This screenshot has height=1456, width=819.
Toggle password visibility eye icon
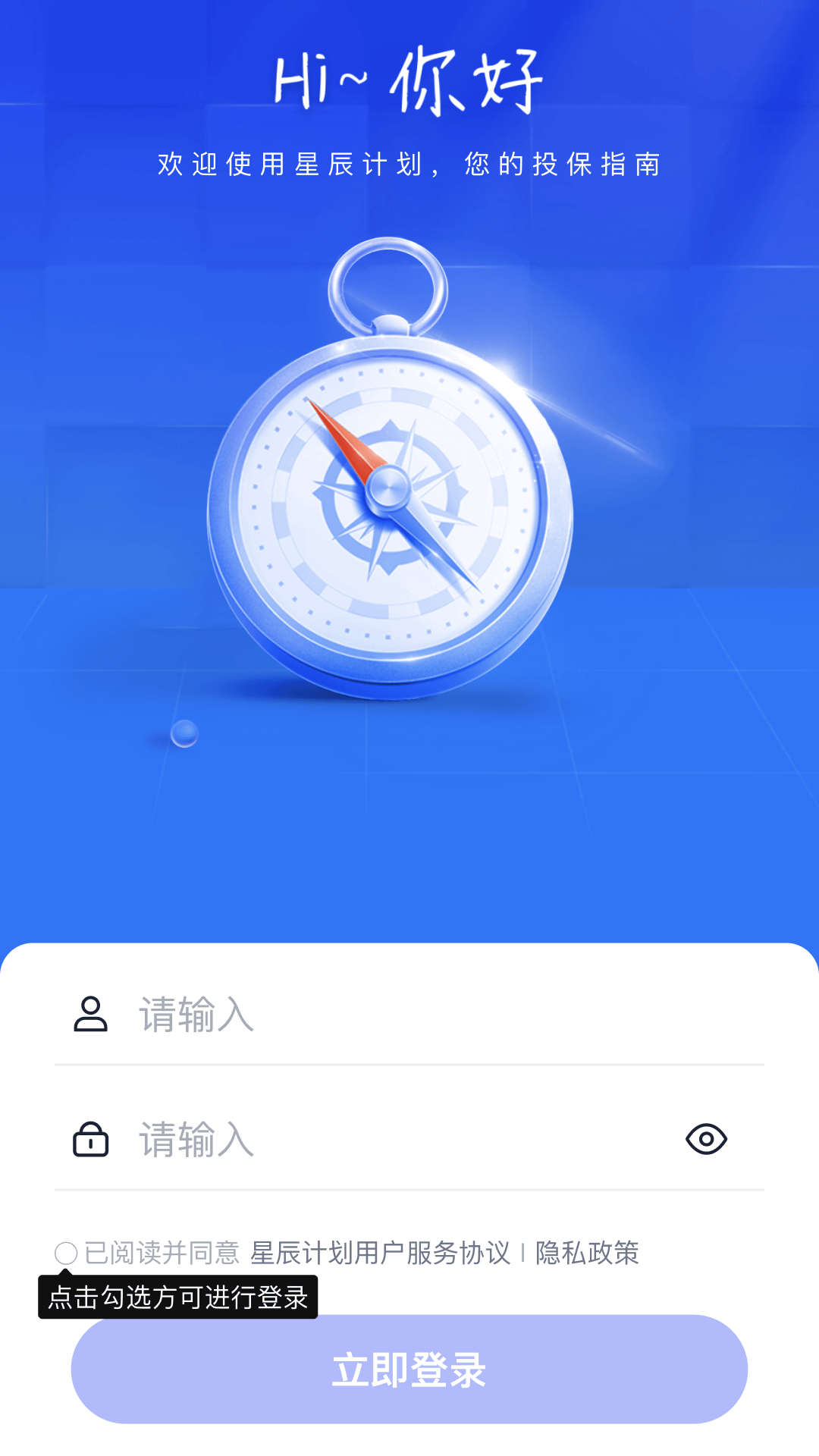706,1139
